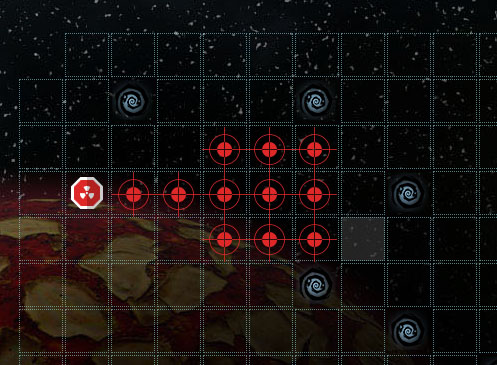Screen dimensions: 497x365
Task: Select the highlighted grey grid cell
Action: coord(363,239)
